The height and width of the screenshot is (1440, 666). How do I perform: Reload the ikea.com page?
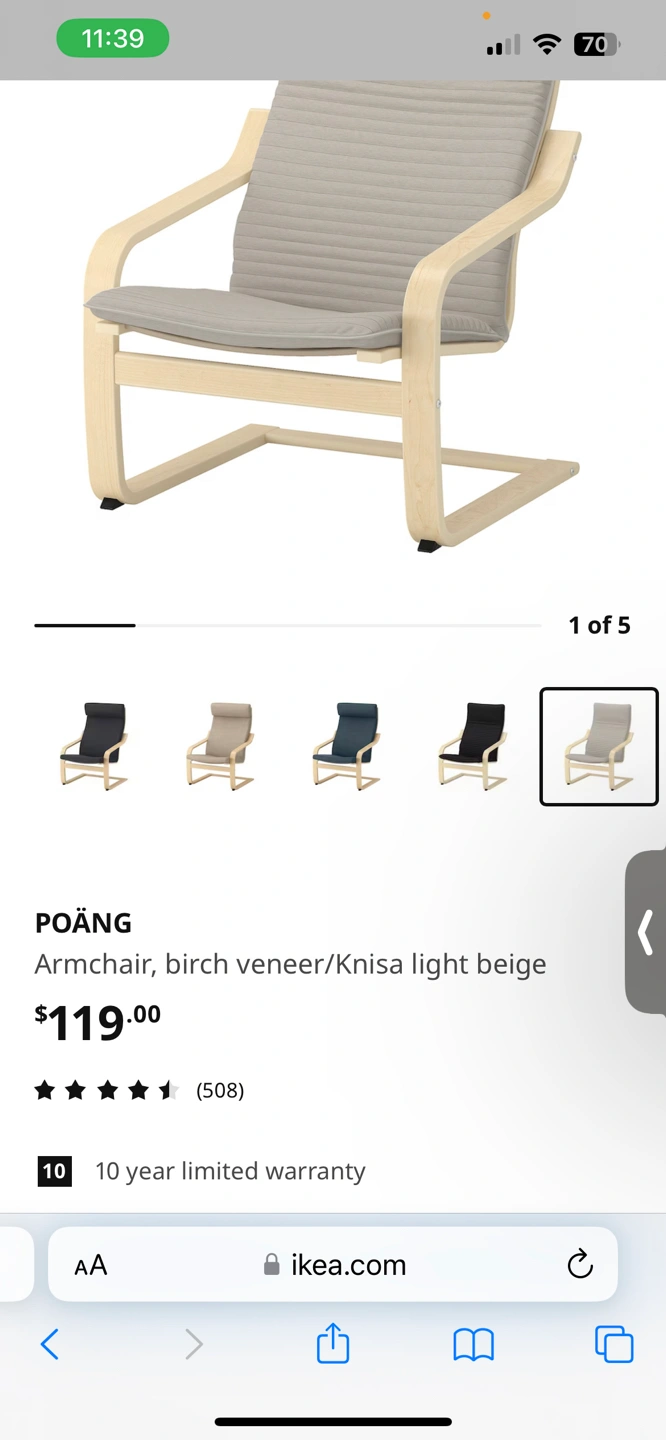580,1265
